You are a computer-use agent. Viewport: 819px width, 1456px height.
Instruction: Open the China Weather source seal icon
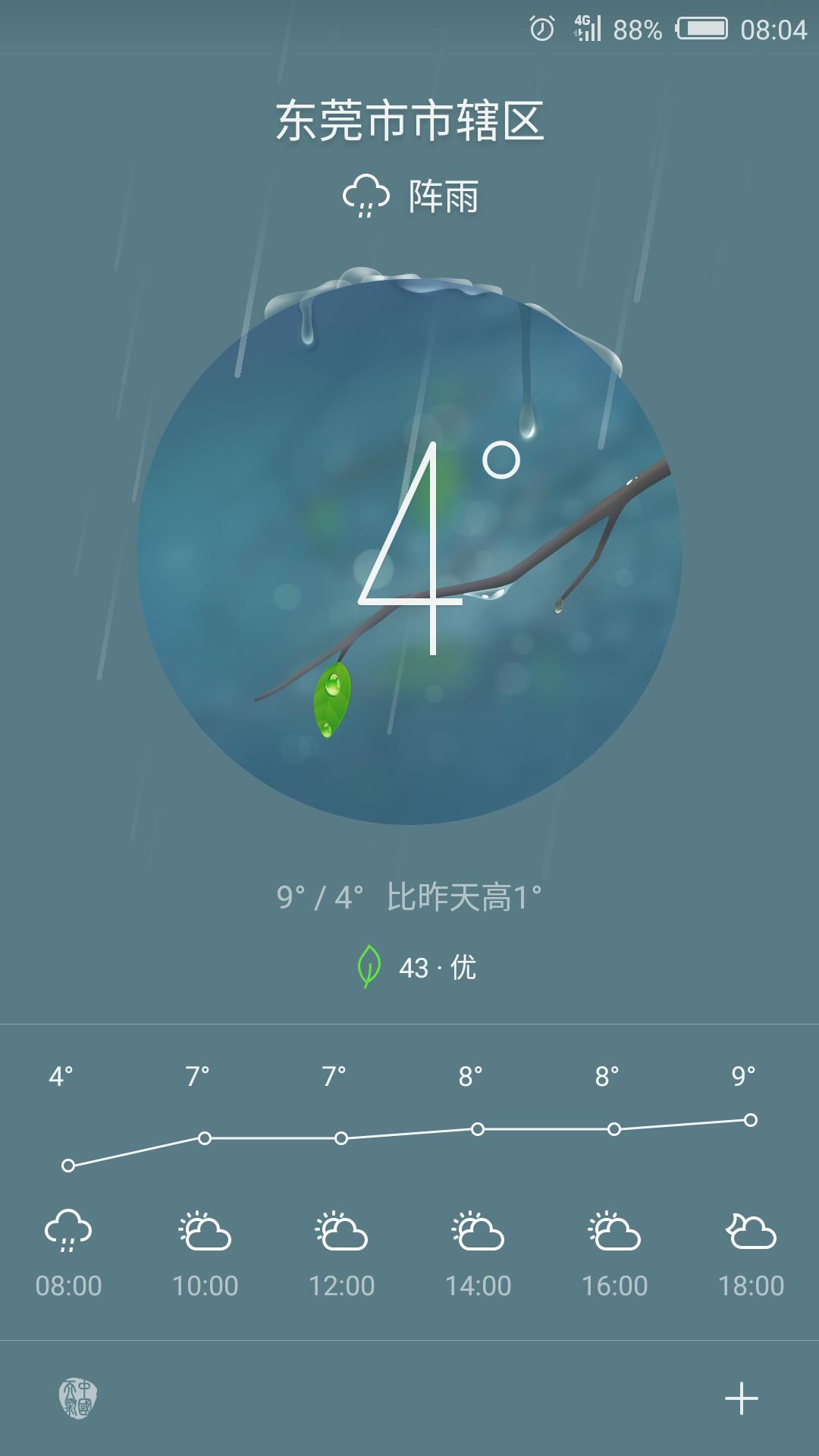[x=78, y=1398]
